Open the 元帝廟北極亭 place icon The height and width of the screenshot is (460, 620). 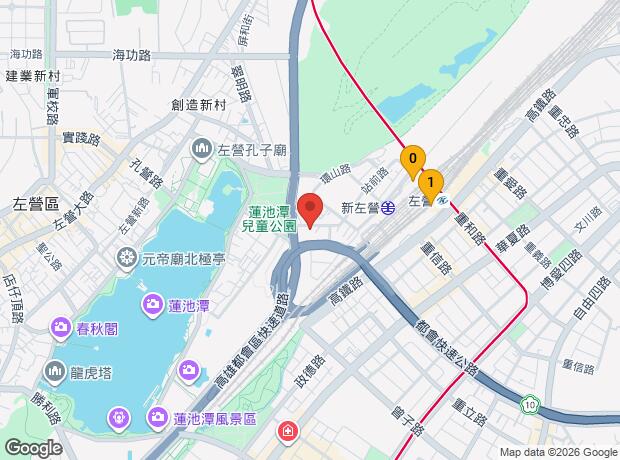point(127,259)
